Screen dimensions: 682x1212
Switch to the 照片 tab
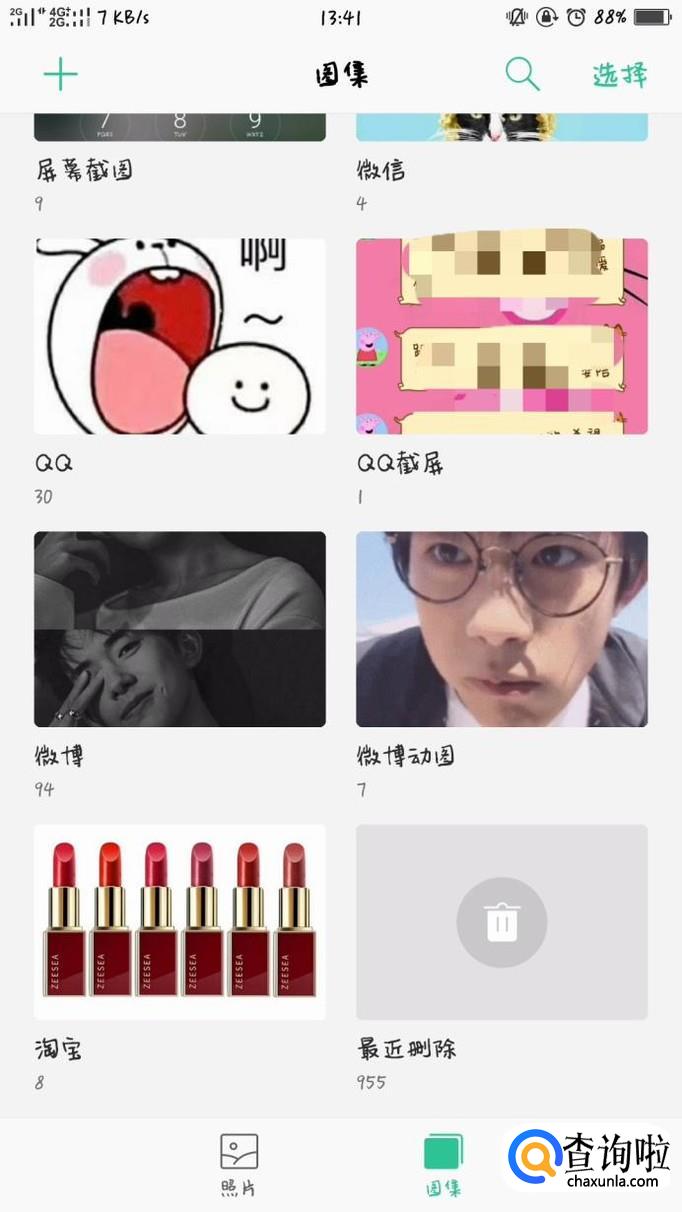coord(239,1165)
